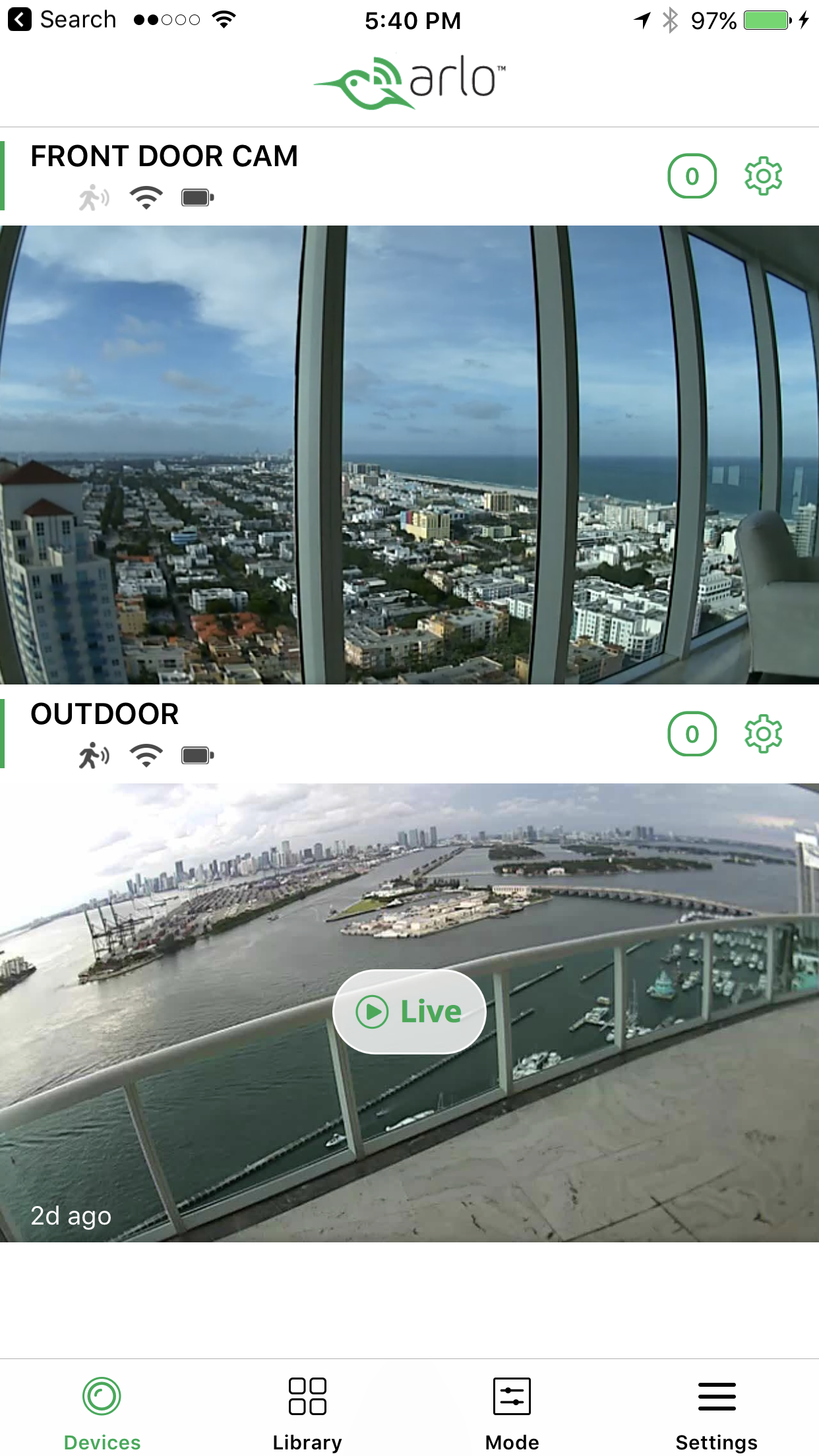
Task: Open recordings counter for OUTDOOR camera
Action: pyautogui.click(x=692, y=733)
